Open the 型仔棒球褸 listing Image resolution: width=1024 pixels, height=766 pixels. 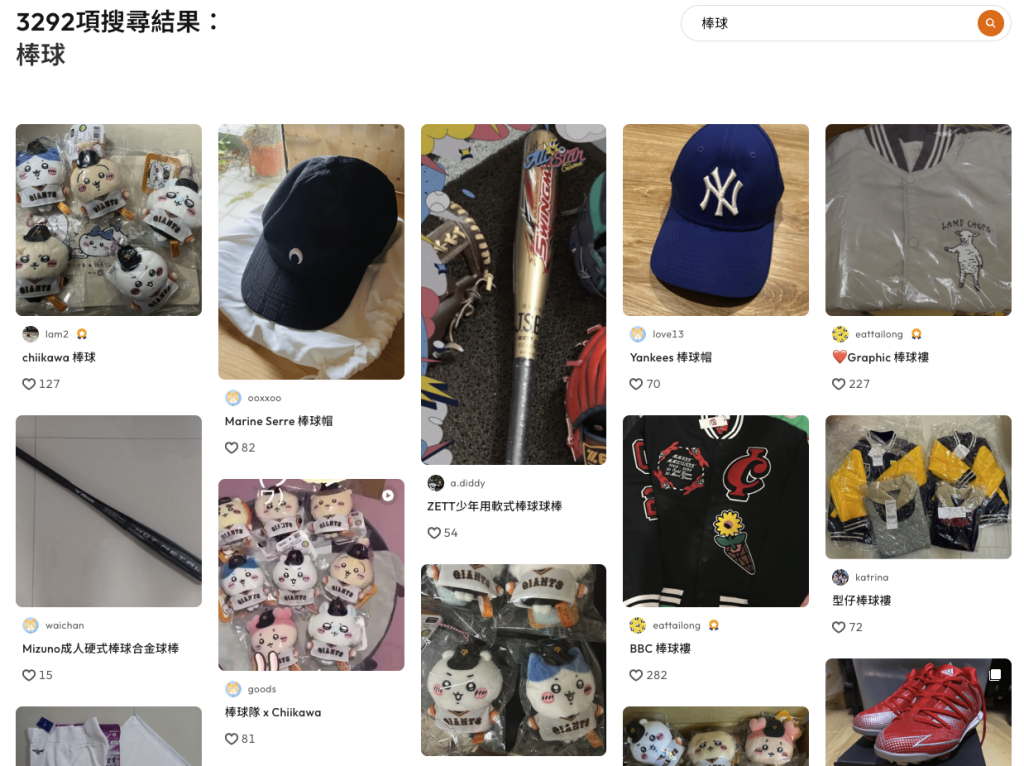pyautogui.click(x=918, y=487)
